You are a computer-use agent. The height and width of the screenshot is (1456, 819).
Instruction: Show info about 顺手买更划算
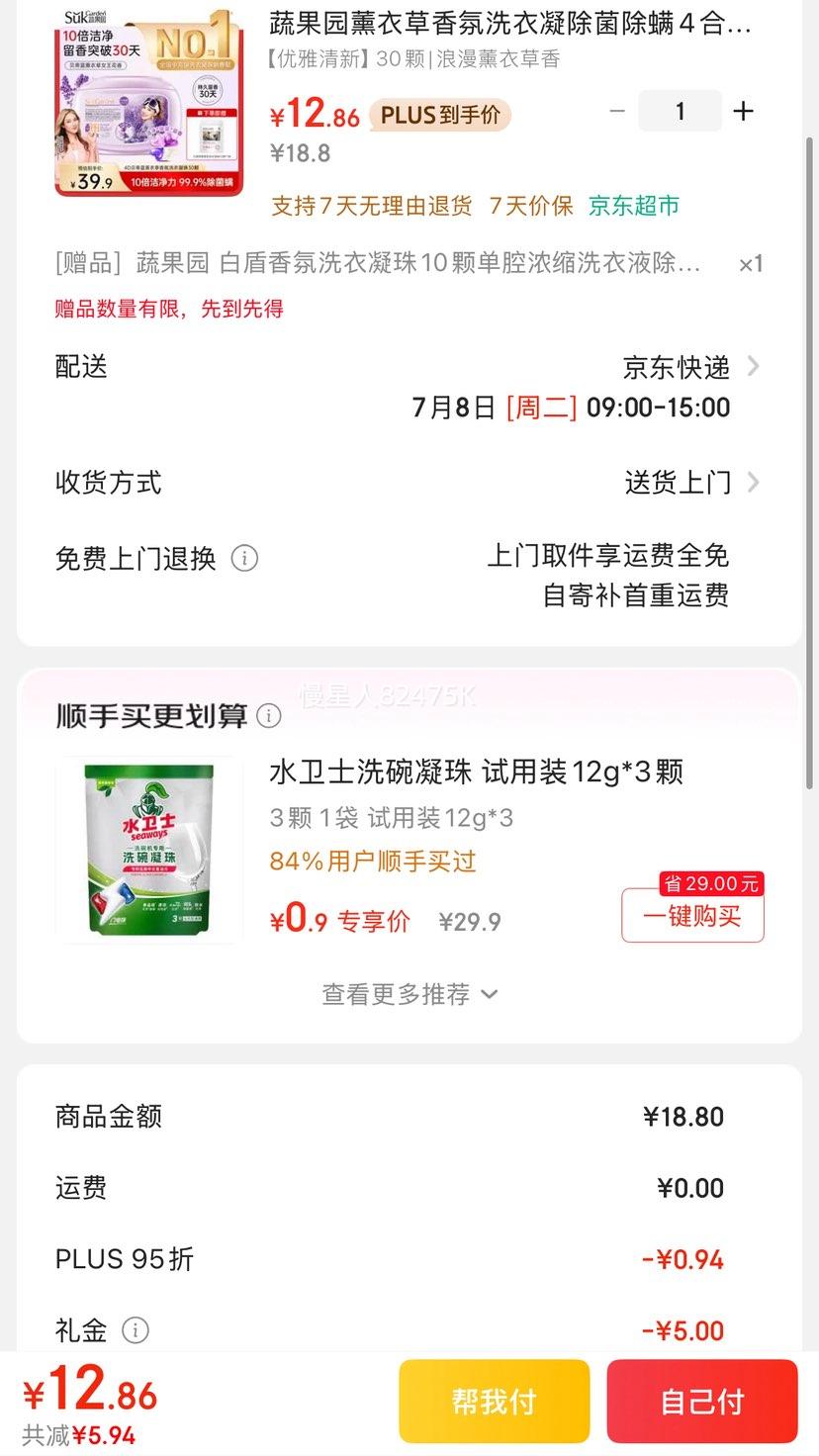(x=269, y=715)
